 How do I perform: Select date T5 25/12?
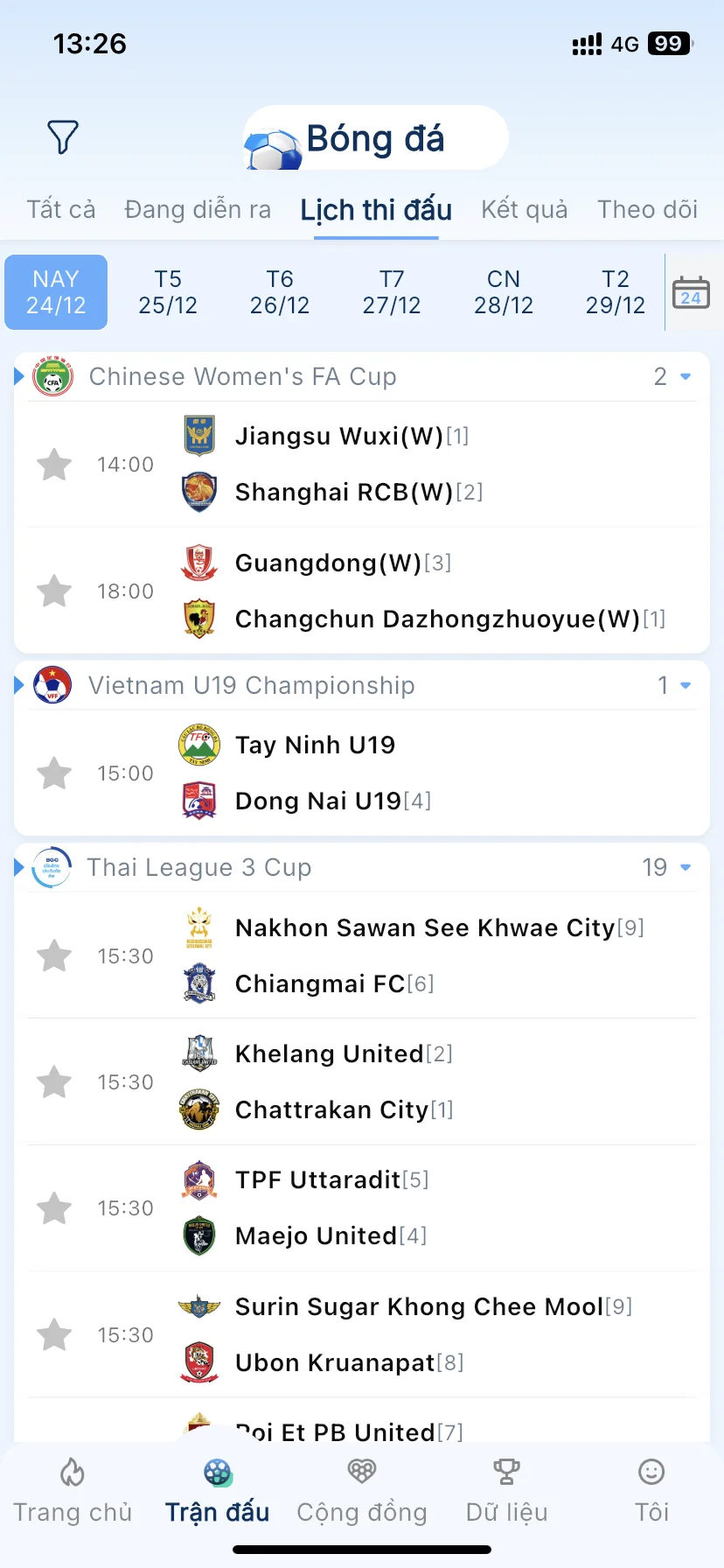pos(168,292)
